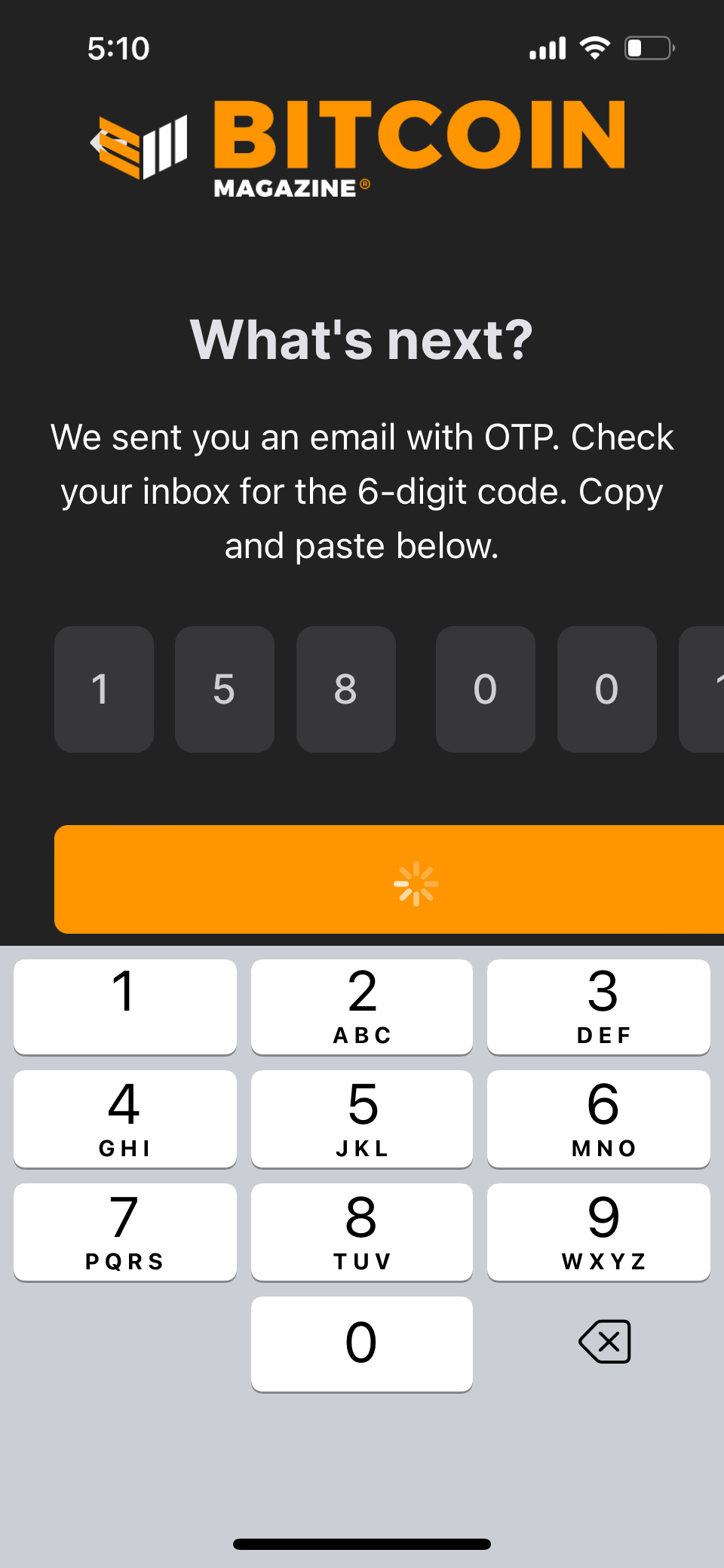Enter digit 1 on the keypad
This screenshot has width=724, height=1568.
coord(125,1006)
